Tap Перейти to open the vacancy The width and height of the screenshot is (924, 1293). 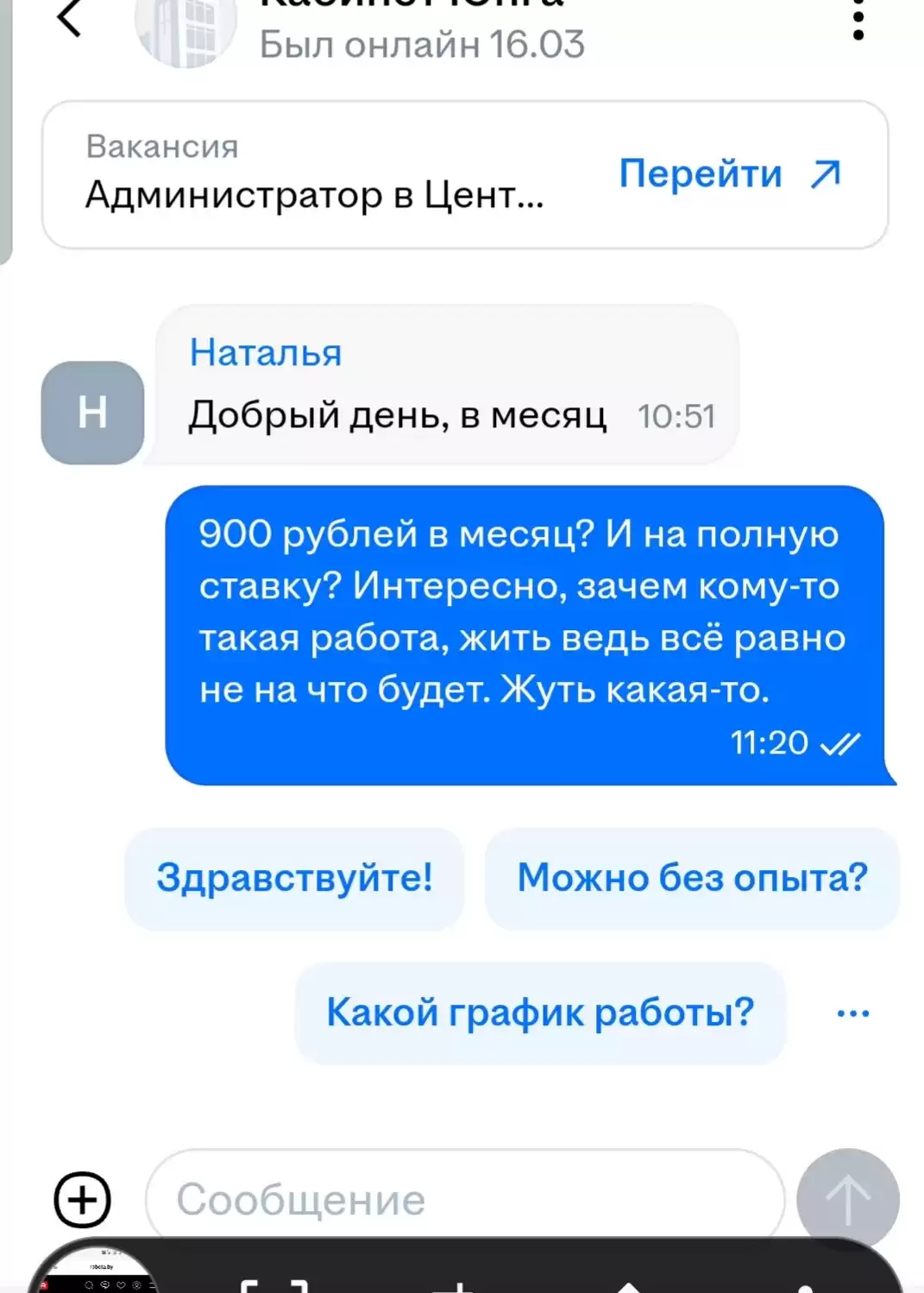729,174
